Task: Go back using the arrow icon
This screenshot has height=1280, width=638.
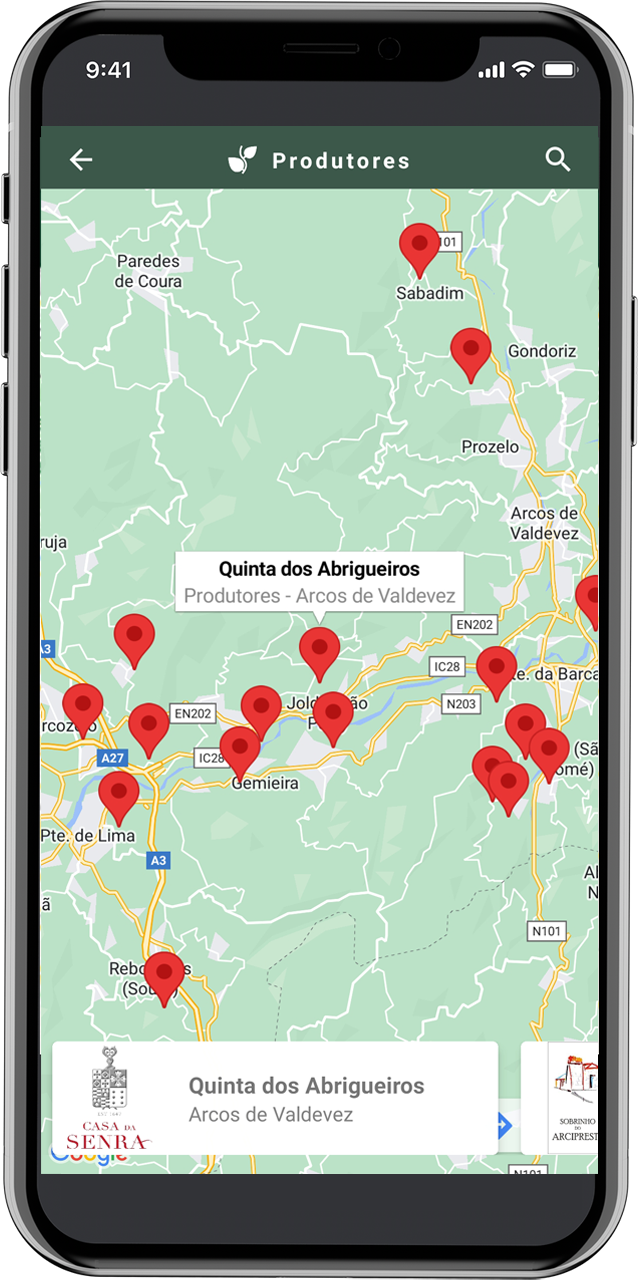Action: click(81, 160)
